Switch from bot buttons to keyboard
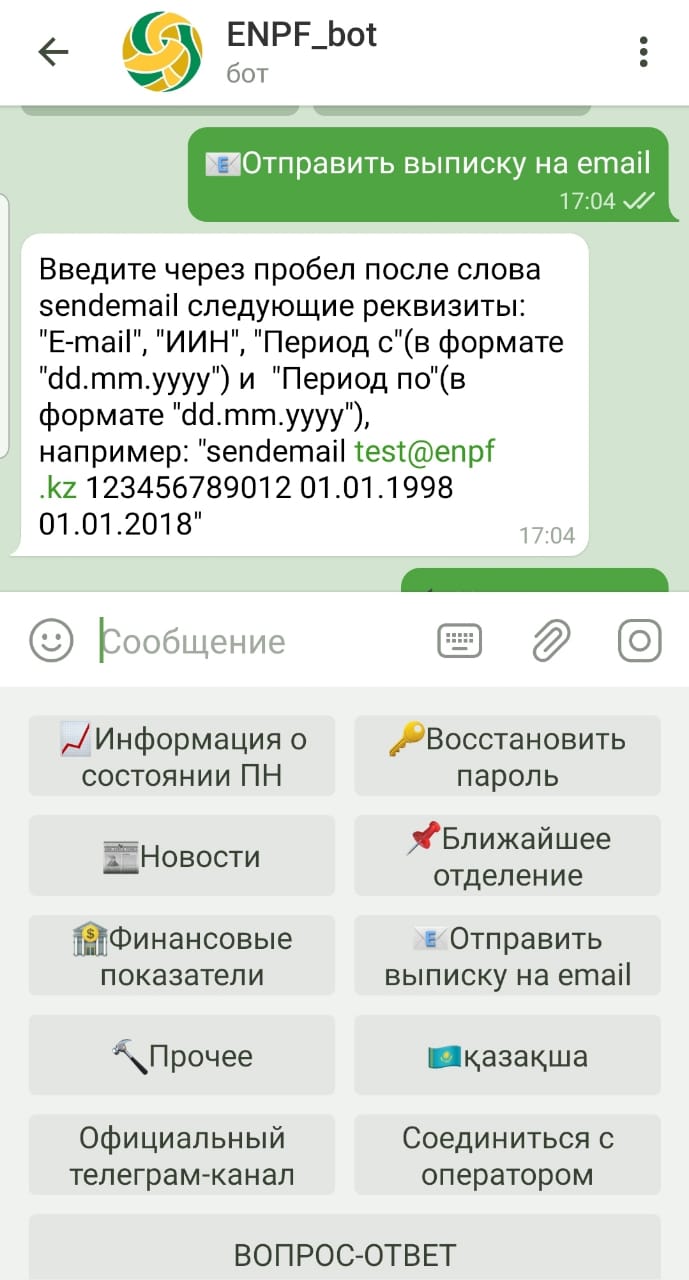Screen dimensions: 689x1280 click(460, 641)
